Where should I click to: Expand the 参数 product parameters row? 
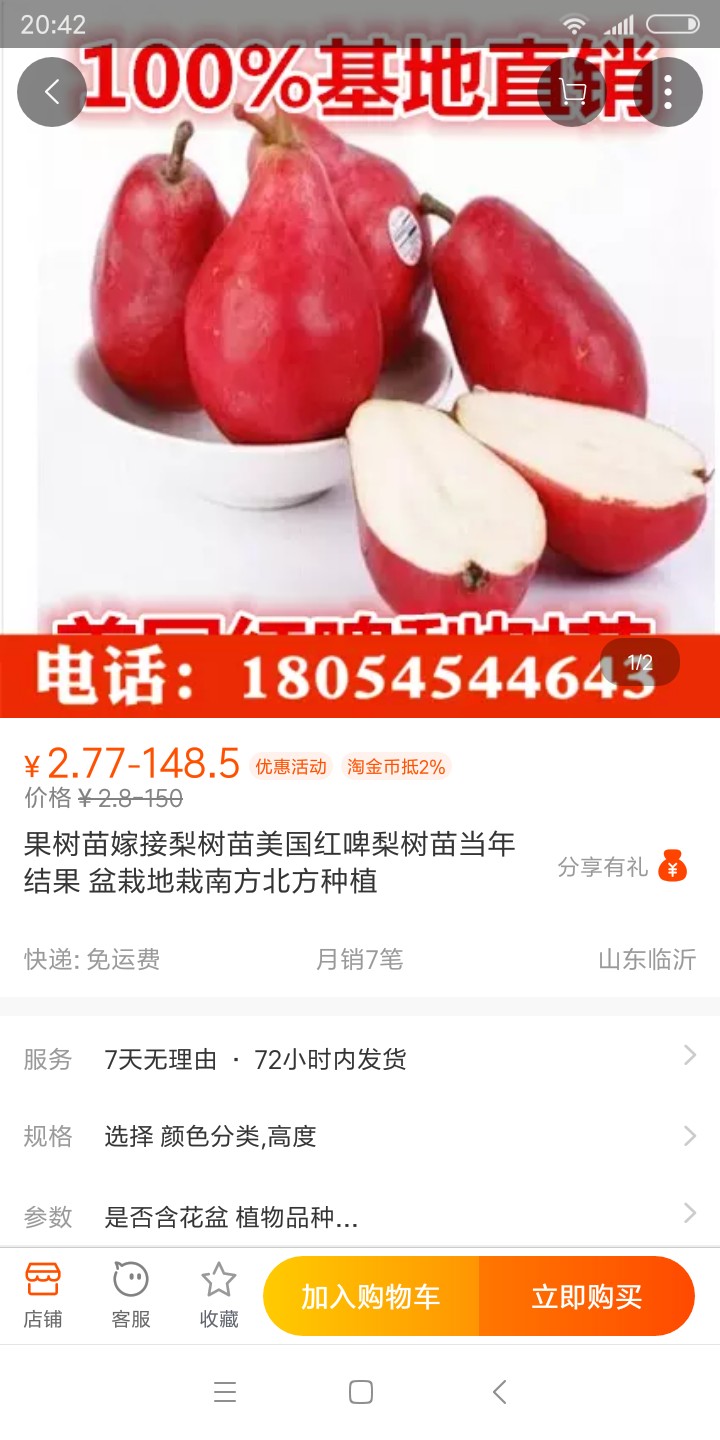(x=360, y=1216)
